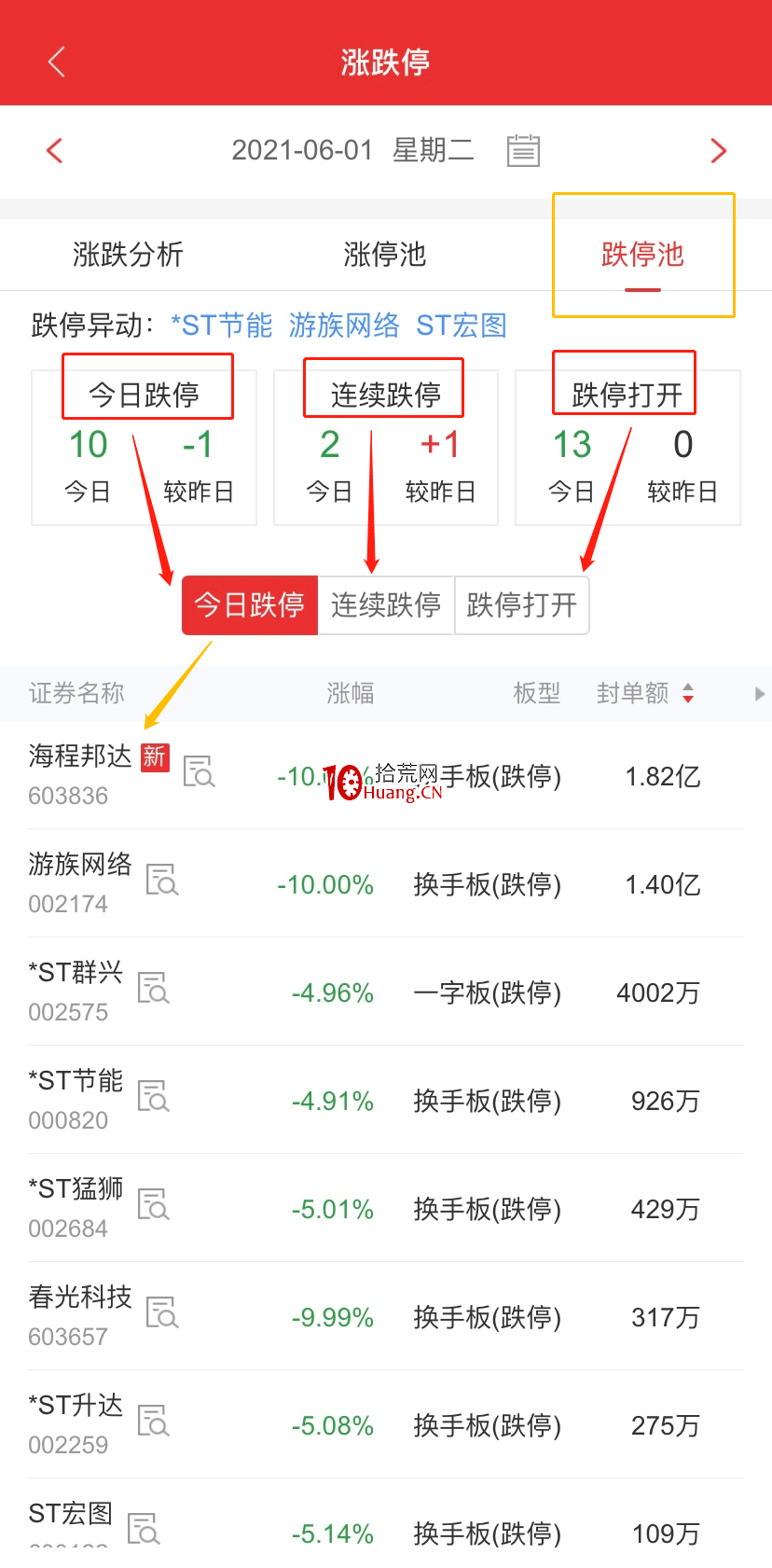Open the F10 info icon beside *ST群兴
This screenshot has height=1568, width=772.
[x=153, y=989]
